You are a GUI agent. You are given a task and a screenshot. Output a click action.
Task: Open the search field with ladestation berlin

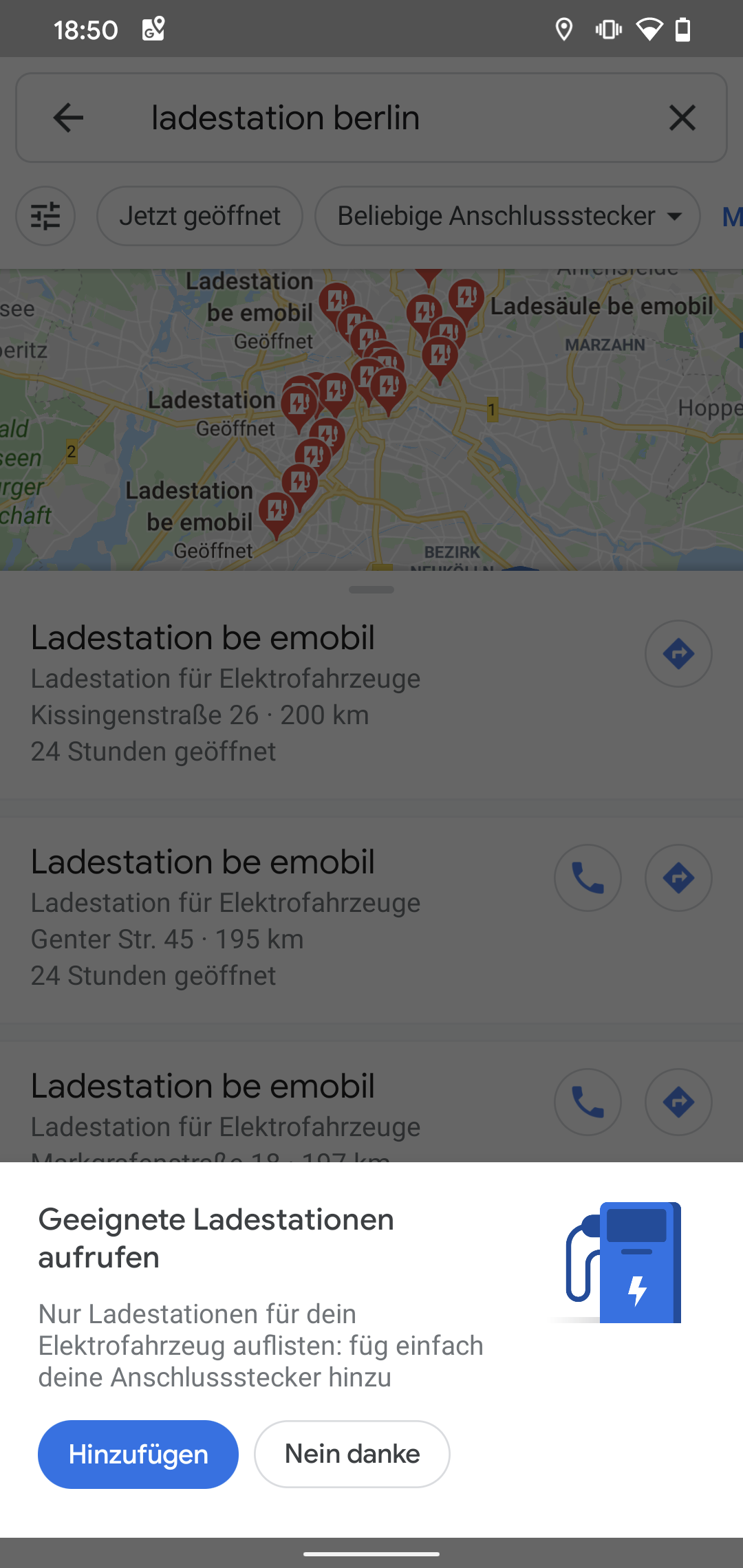click(371, 118)
